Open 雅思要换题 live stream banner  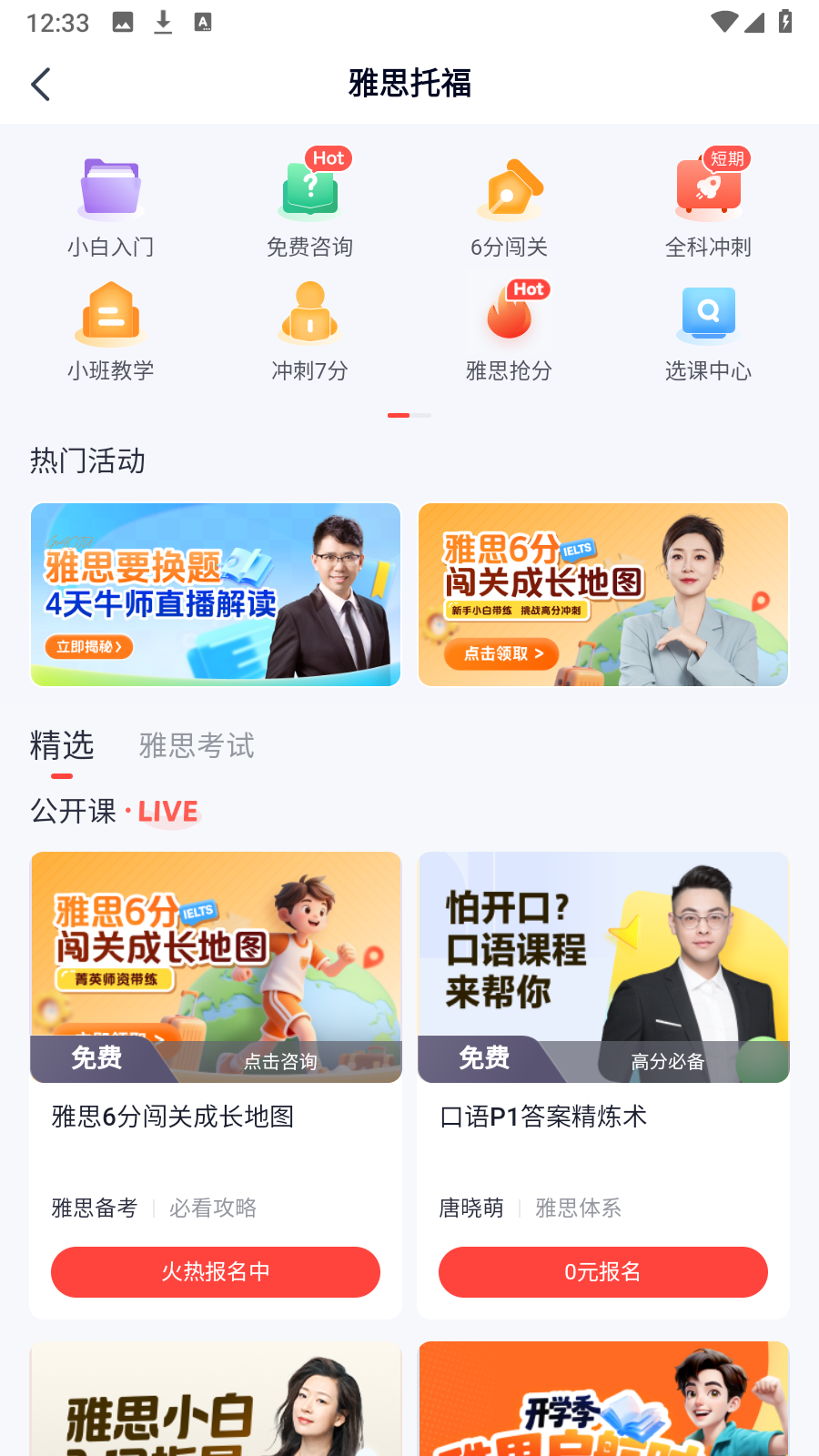pos(216,594)
